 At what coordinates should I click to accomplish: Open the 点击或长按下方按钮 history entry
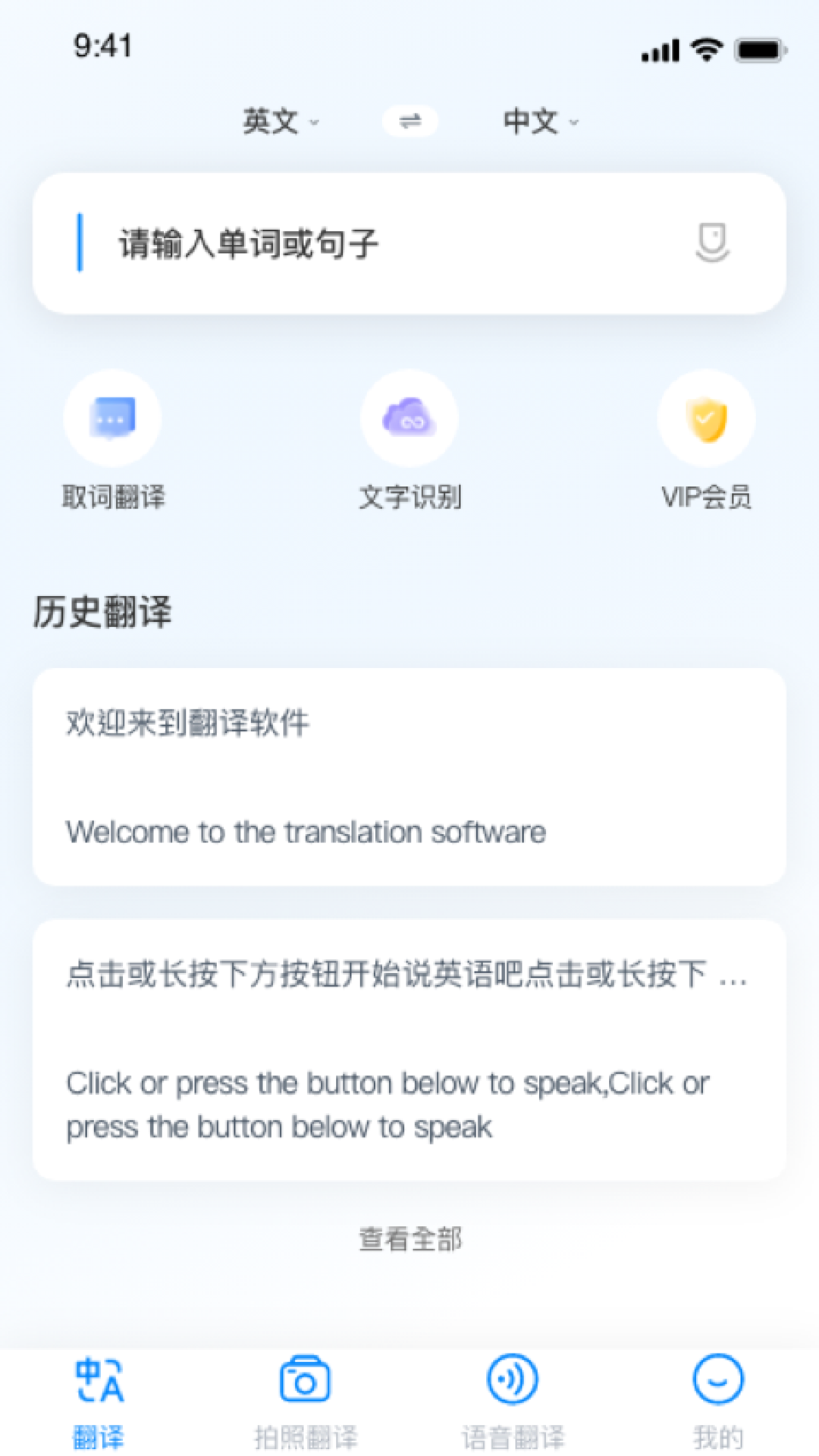click(409, 1050)
